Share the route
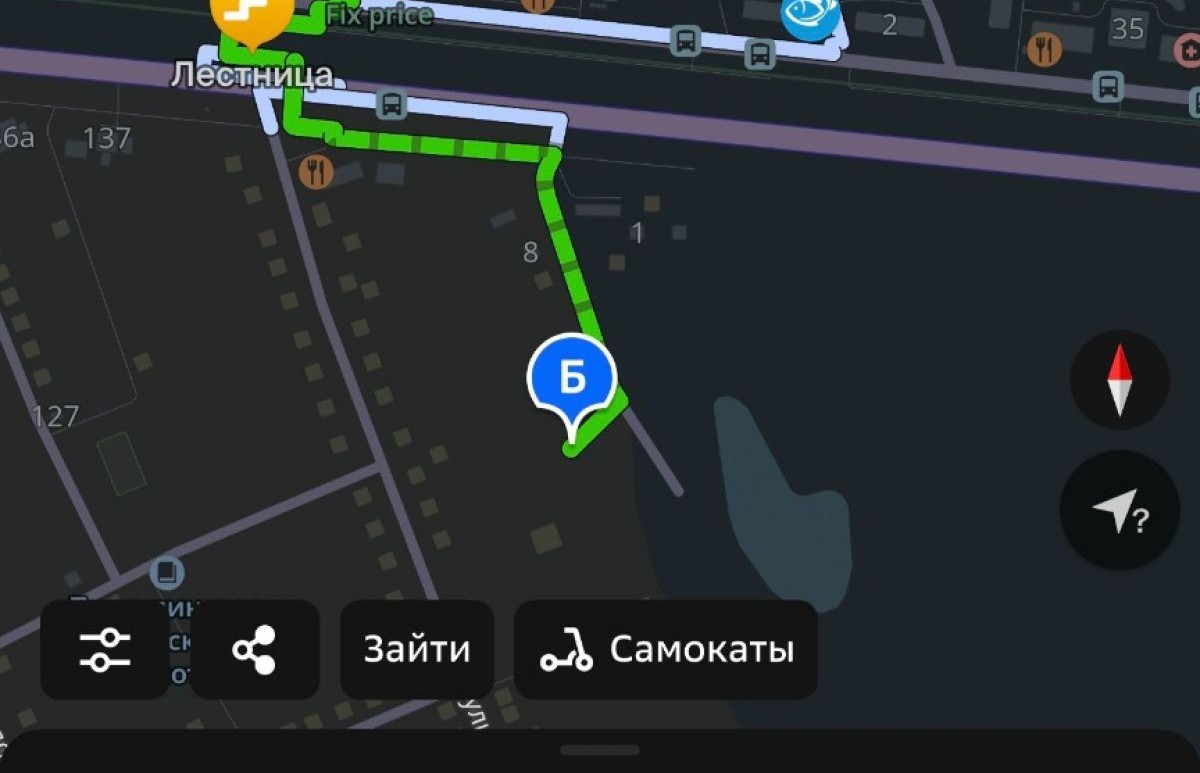 click(255, 650)
